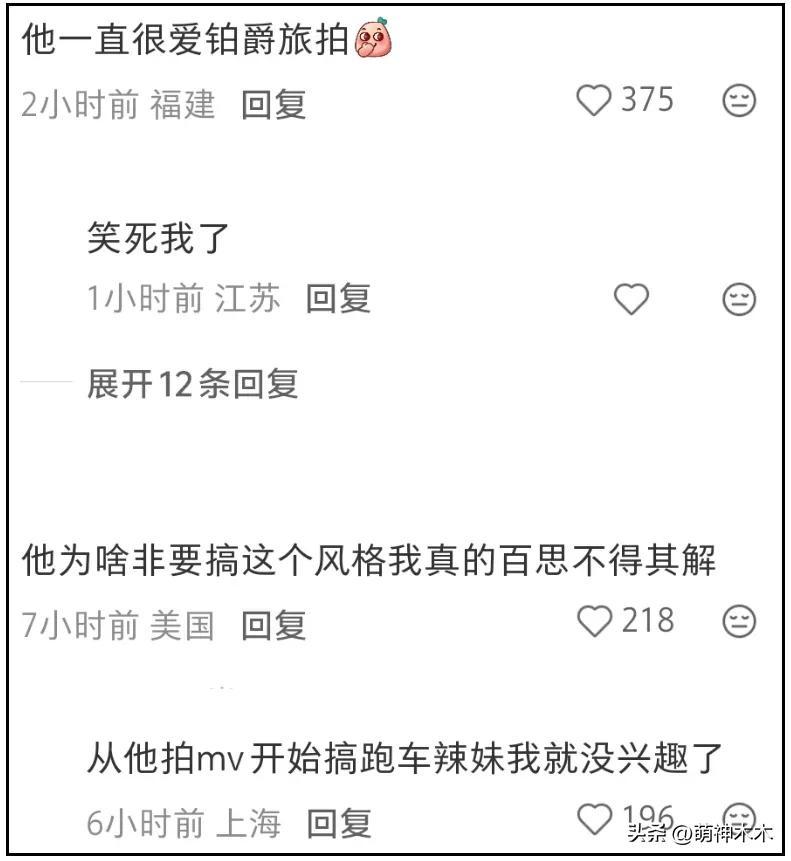The width and height of the screenshot is (791, 861).
Task: Reply to the 江苏 comment 笑死我了
Action: point(338,298)
